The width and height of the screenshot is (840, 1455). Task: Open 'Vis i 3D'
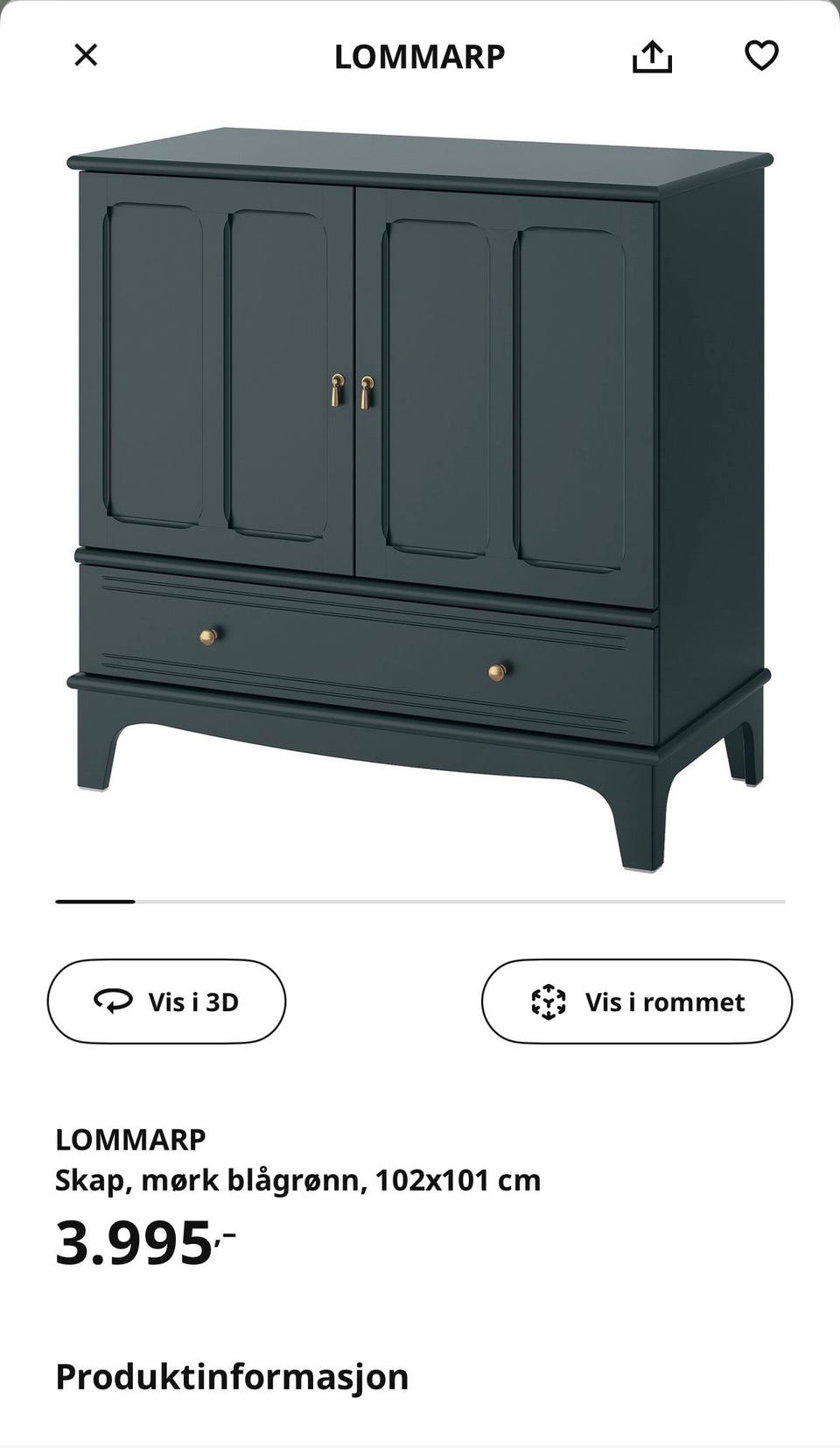(x=165, y=1002)
